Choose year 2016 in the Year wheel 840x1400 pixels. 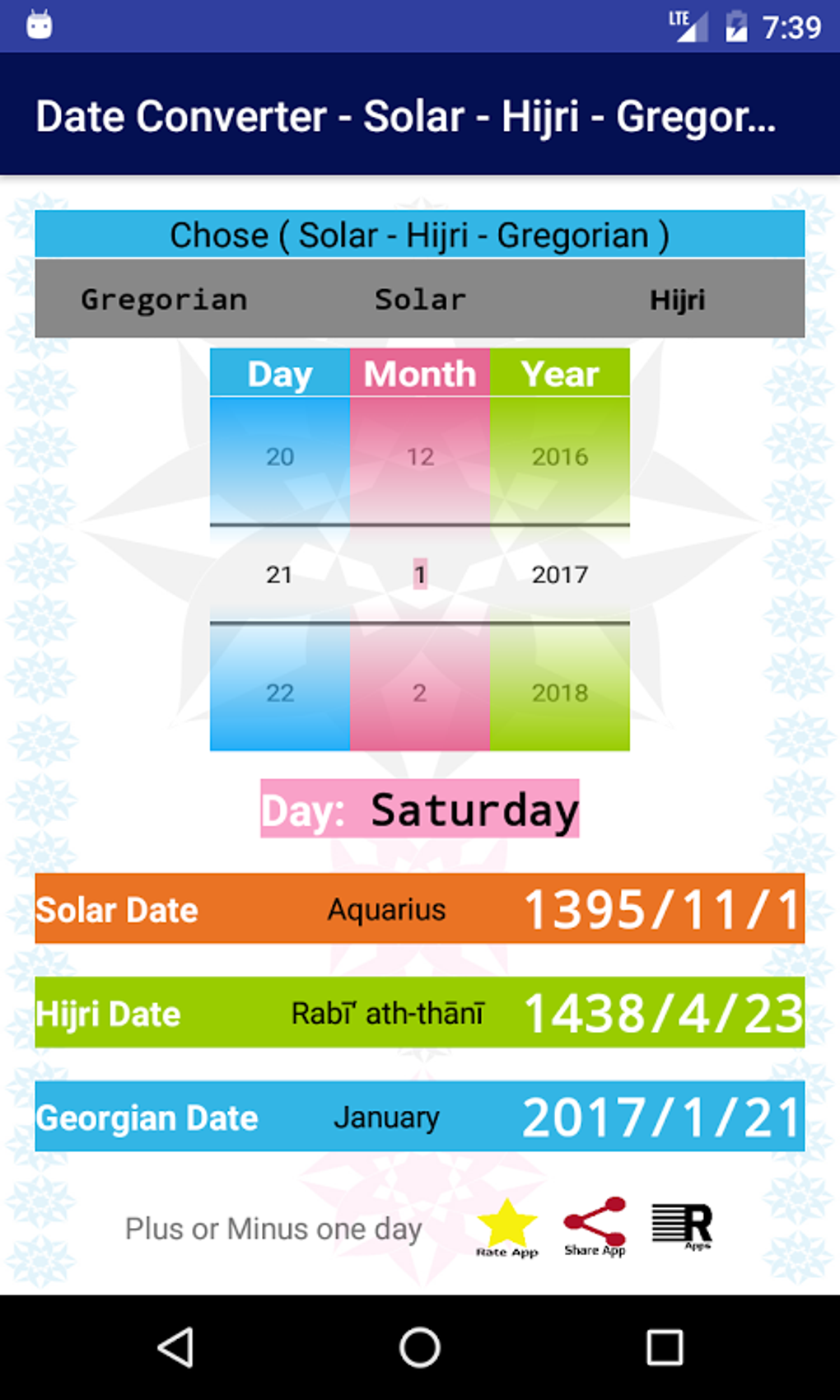[561, 457]
